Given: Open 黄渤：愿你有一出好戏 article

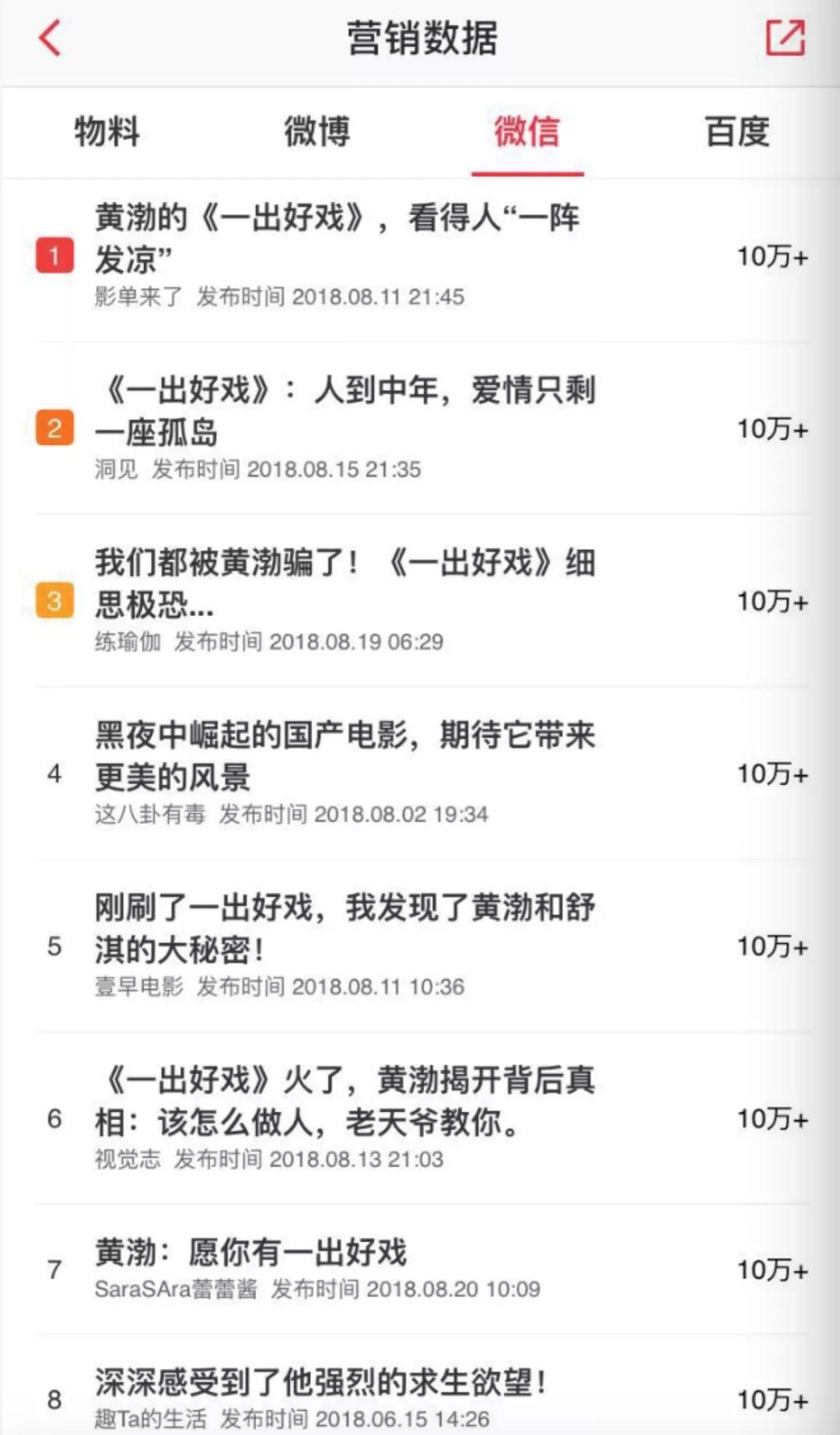Looking at the screenshot, I should pos(422,1269).
